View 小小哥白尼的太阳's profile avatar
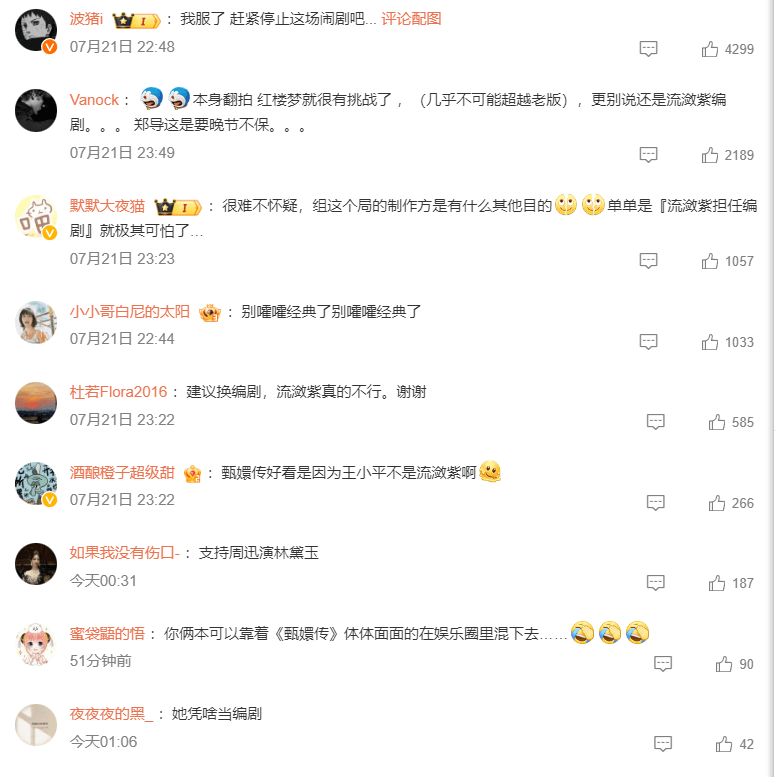The image size is (776, 777). [36, 322]
